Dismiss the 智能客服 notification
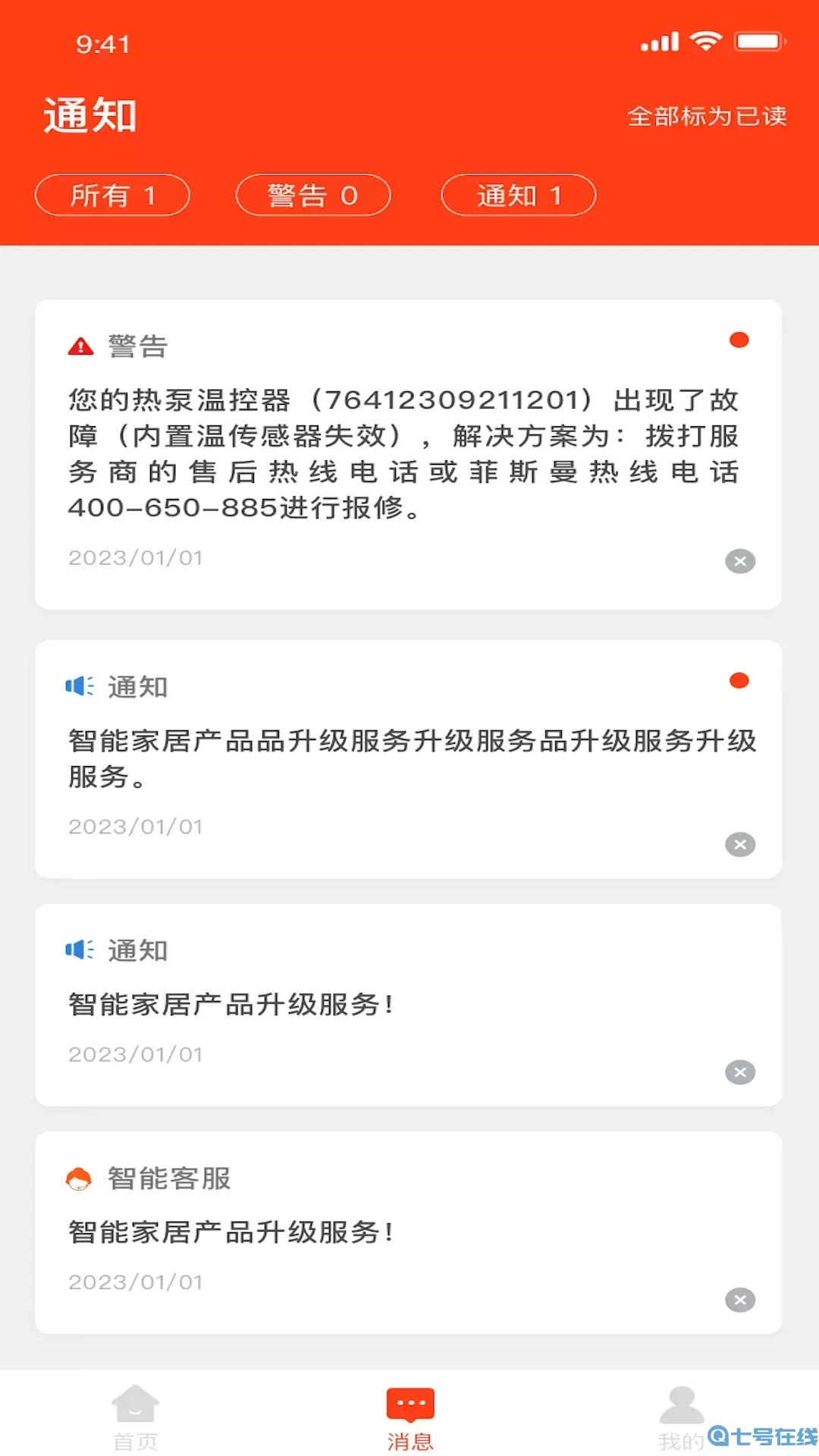The height and width of the screenshot is (1456, 819). click(x=739, y=1299)
